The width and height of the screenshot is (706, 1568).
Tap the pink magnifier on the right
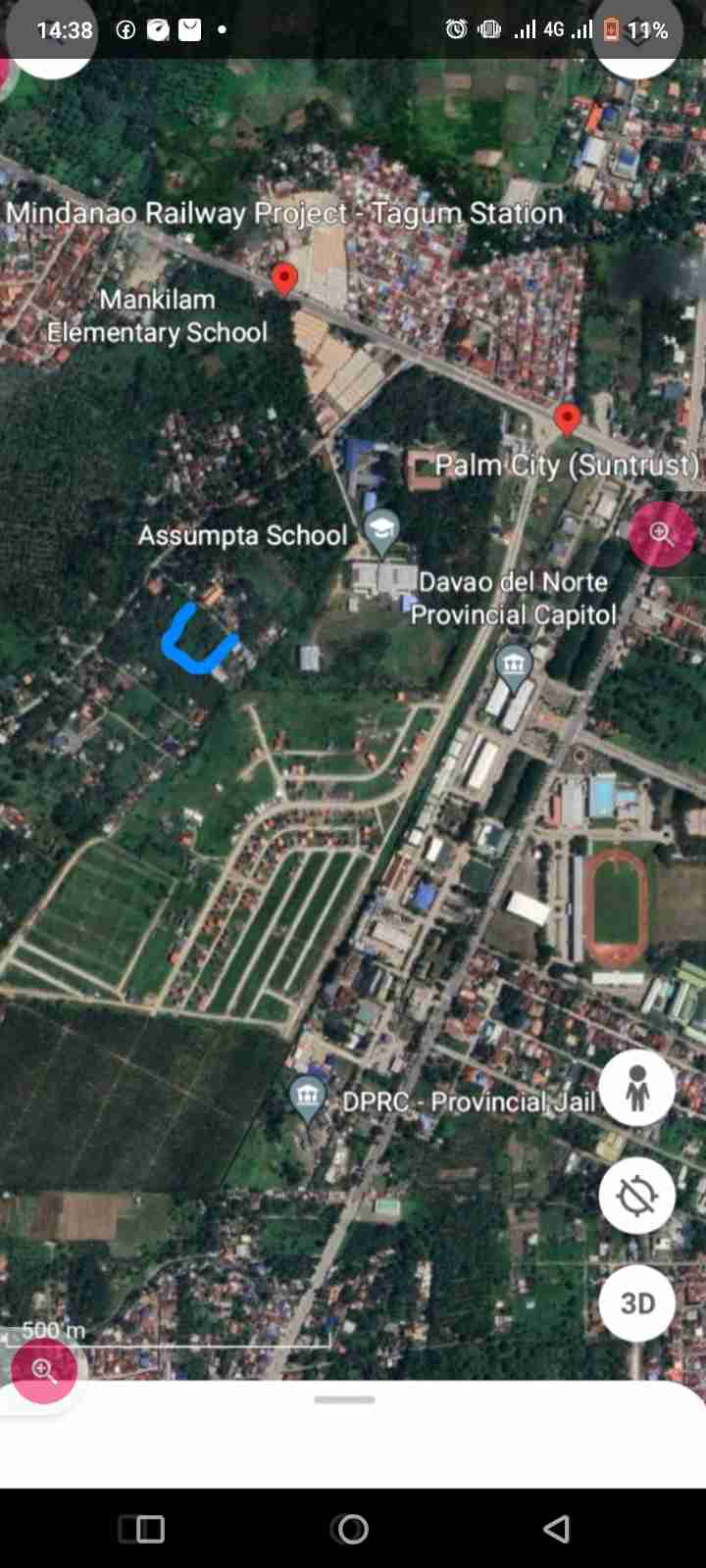662,534
